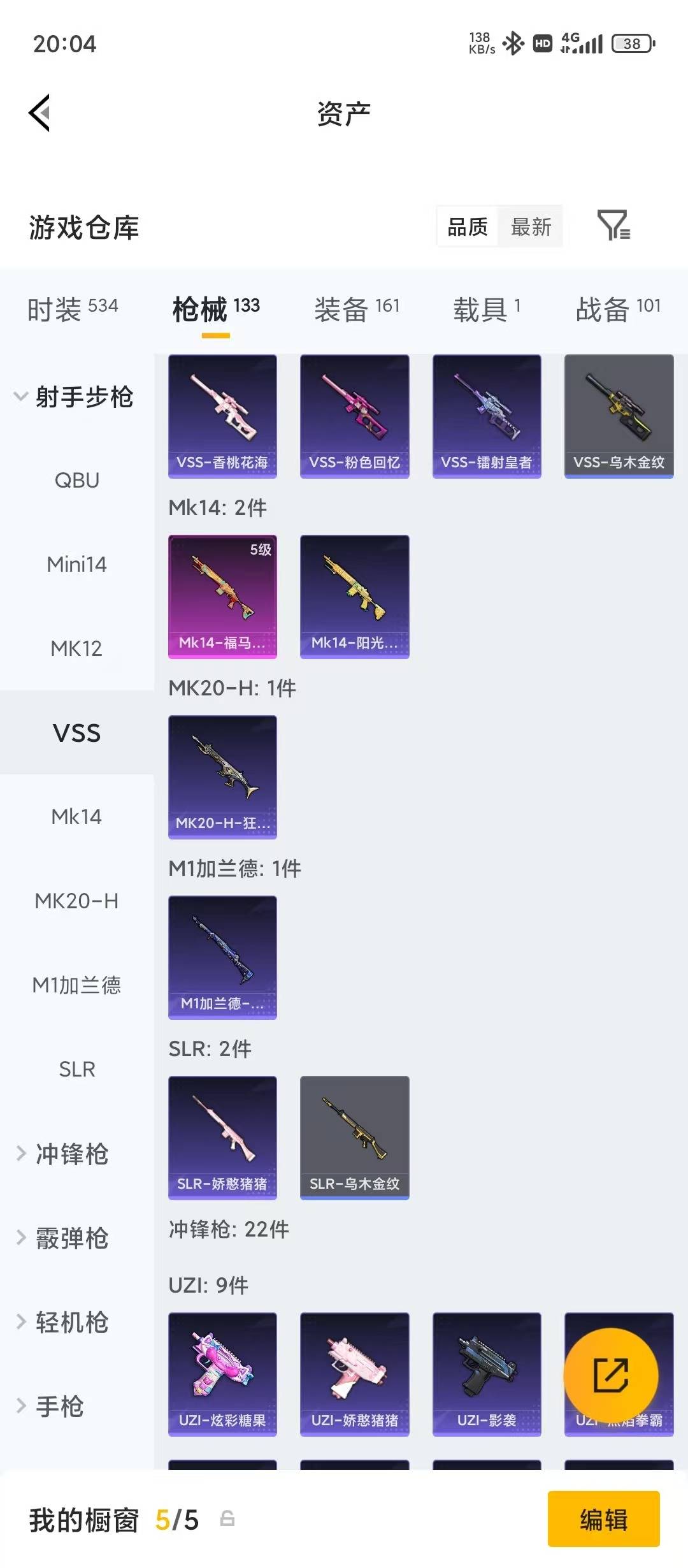Viewport: 688px width, 1568px height.
Task: Switch sorting to 最新
Action: pyautogui.click(x=532, y=228)
